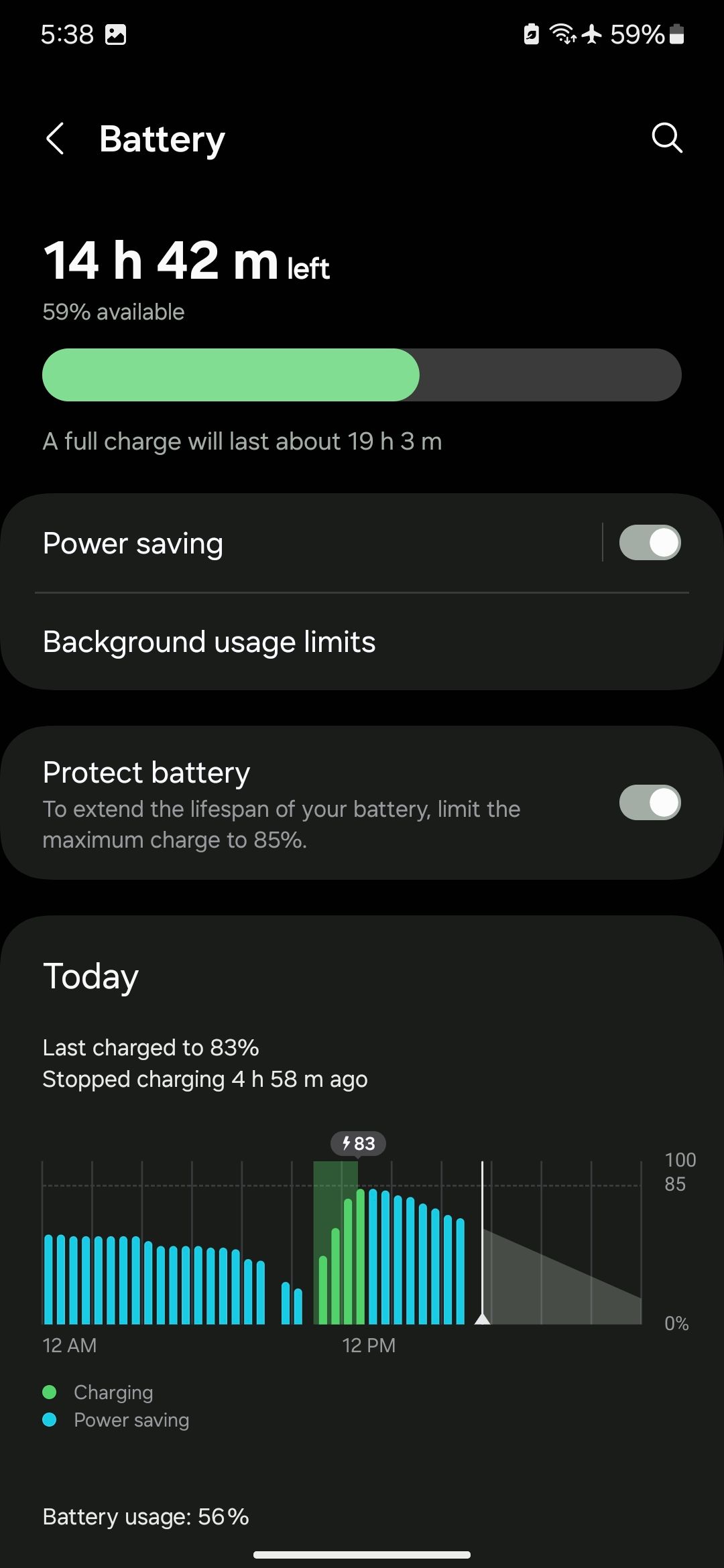This screenshot has height=1568, width=724.
Task: Tap the home gesture bar at screen bottom
Action: point(362,1553)
